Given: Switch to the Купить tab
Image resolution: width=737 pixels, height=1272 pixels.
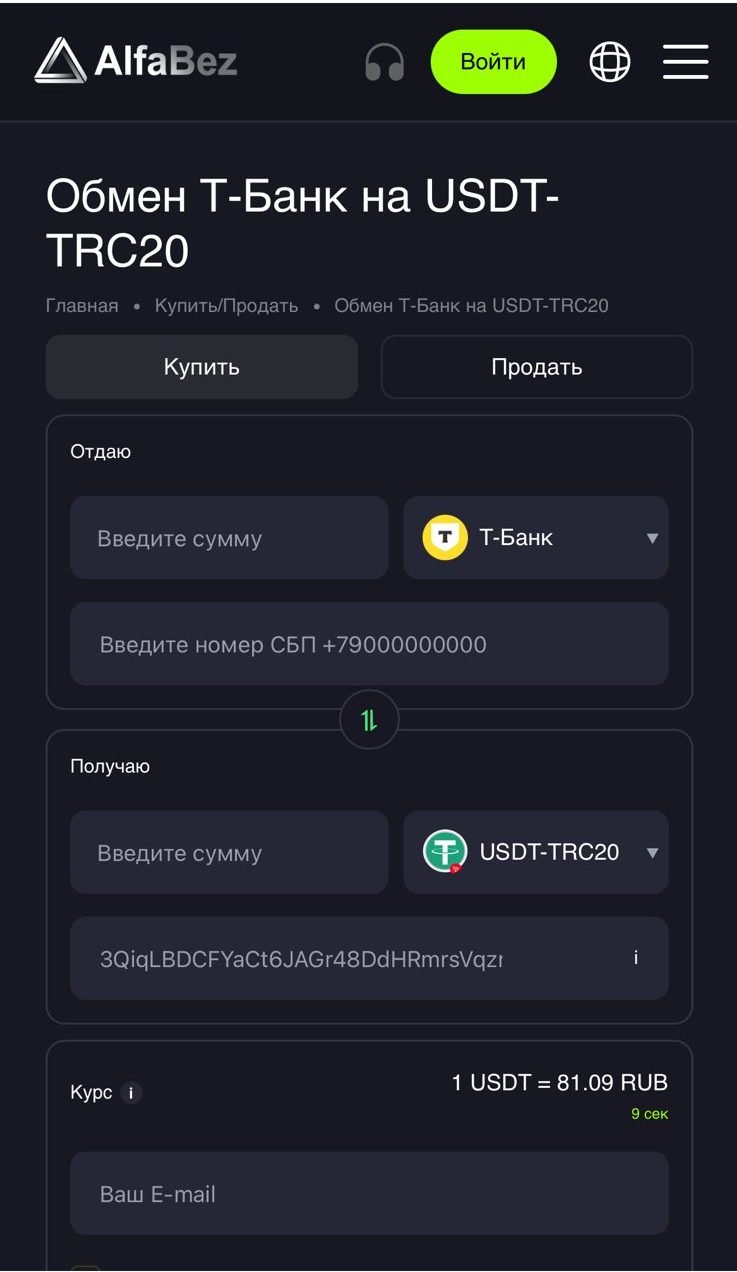Looking at the screenshot, I should pos(202,367).
